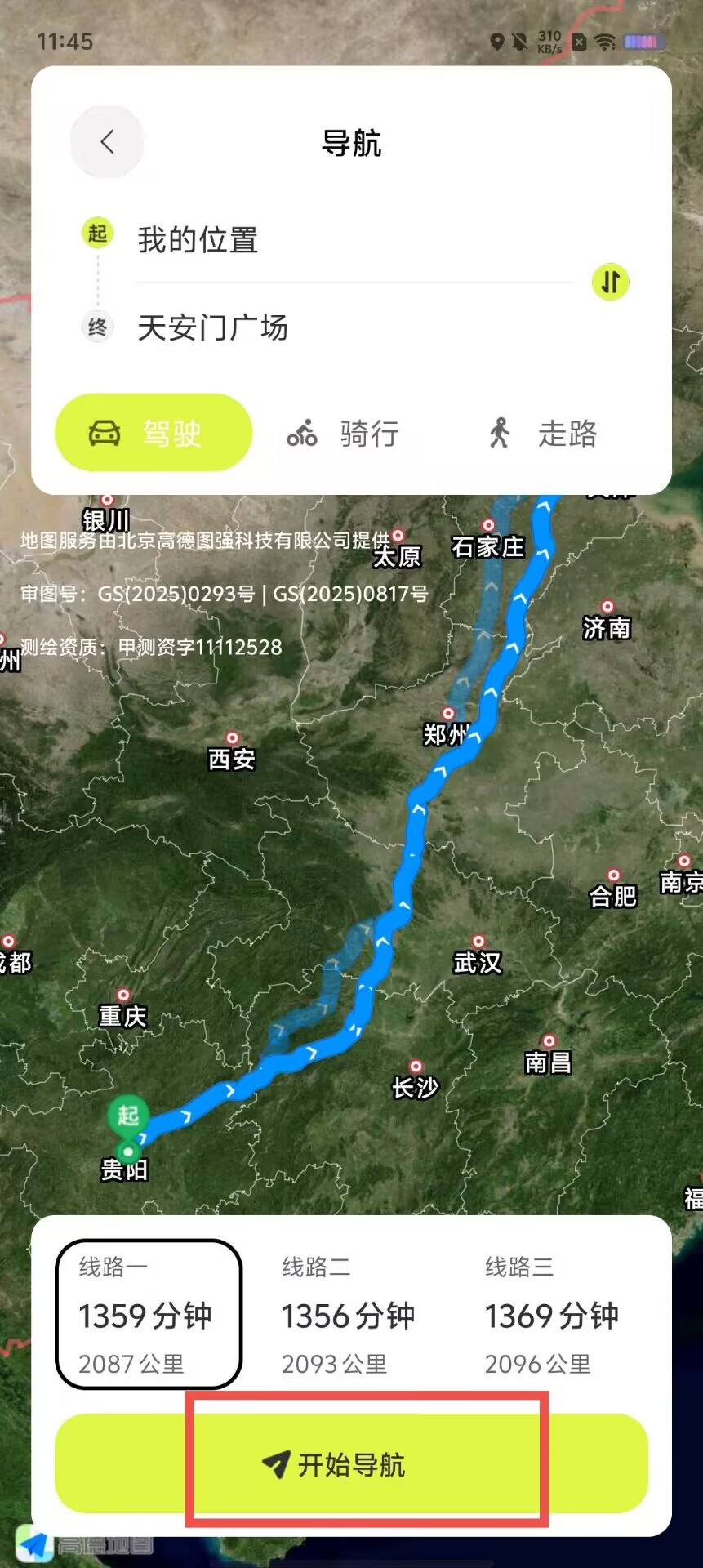Choose route 线路三 at 1369 分钟
This screenshot has height=1568, width=703.
(552, 1314)
